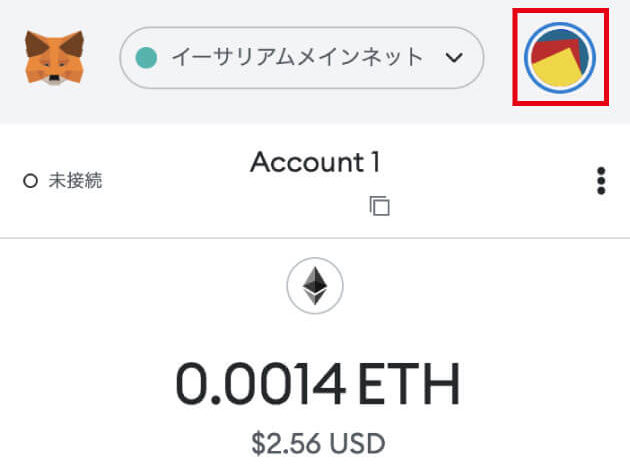Open the account avatar menu

tap(560, 56)
